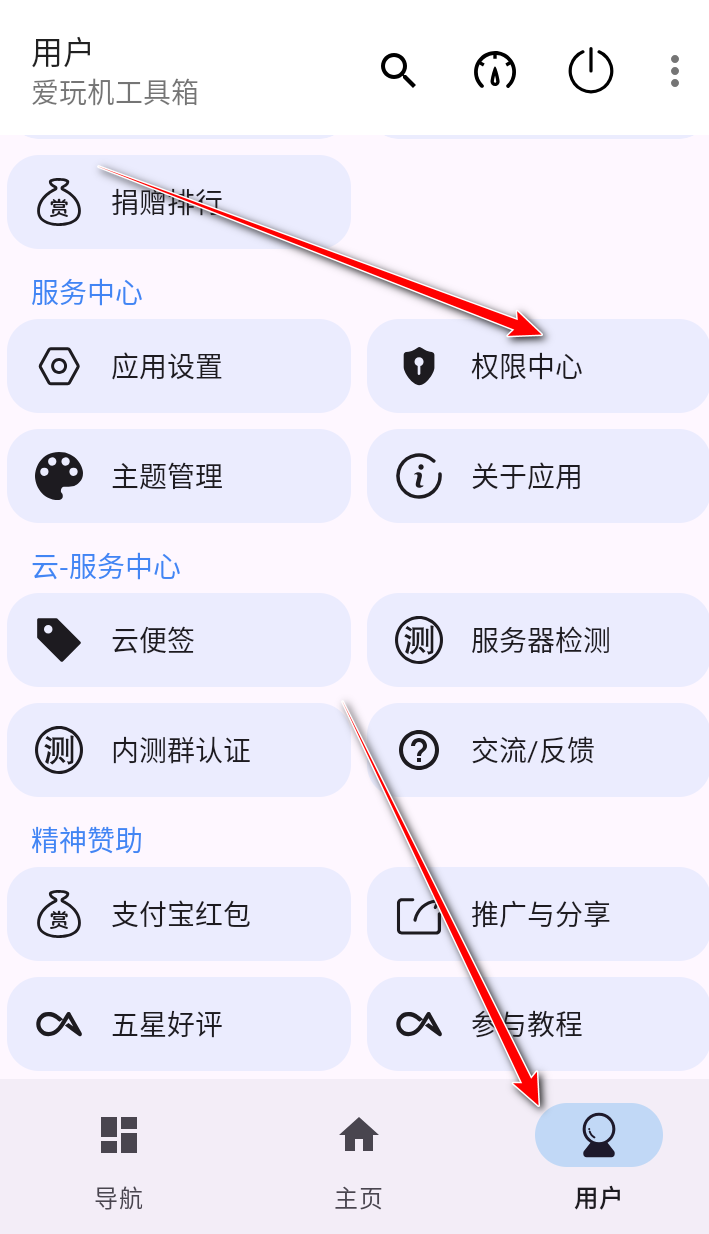
Task: Open 应用设置 app settings
Action: (179, 366)
